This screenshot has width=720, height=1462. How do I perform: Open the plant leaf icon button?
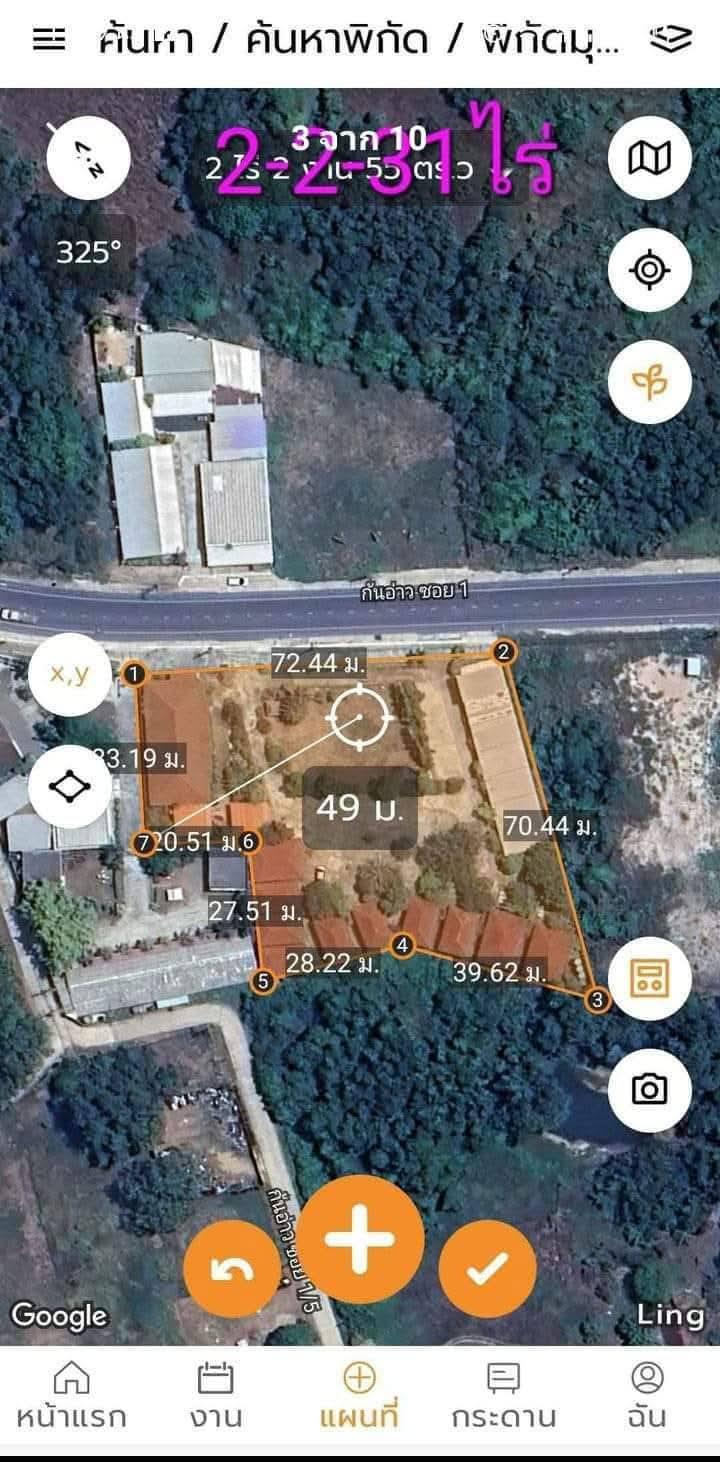650,382
